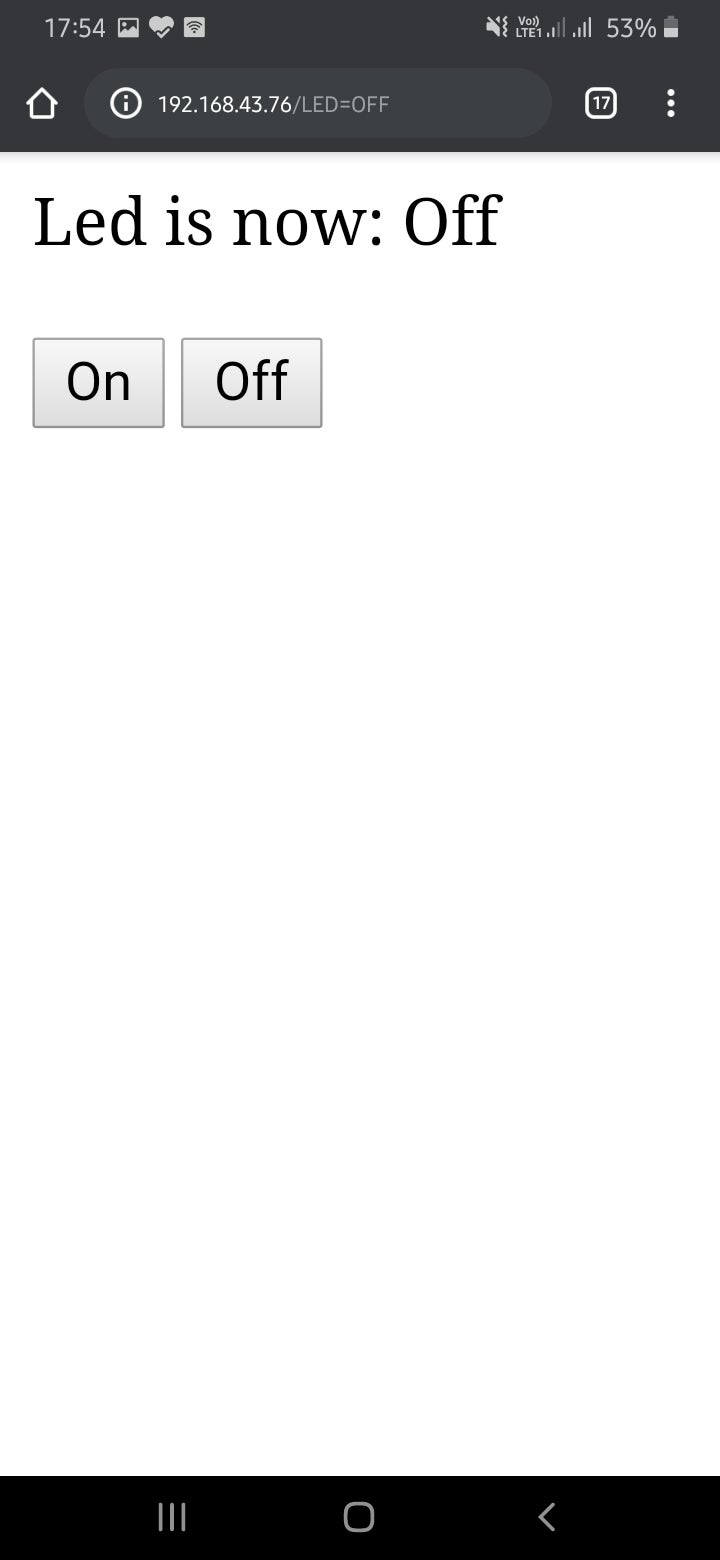Go back using the system navigation bar
The image size is (720, 1560).
(x=546, y=1517)
